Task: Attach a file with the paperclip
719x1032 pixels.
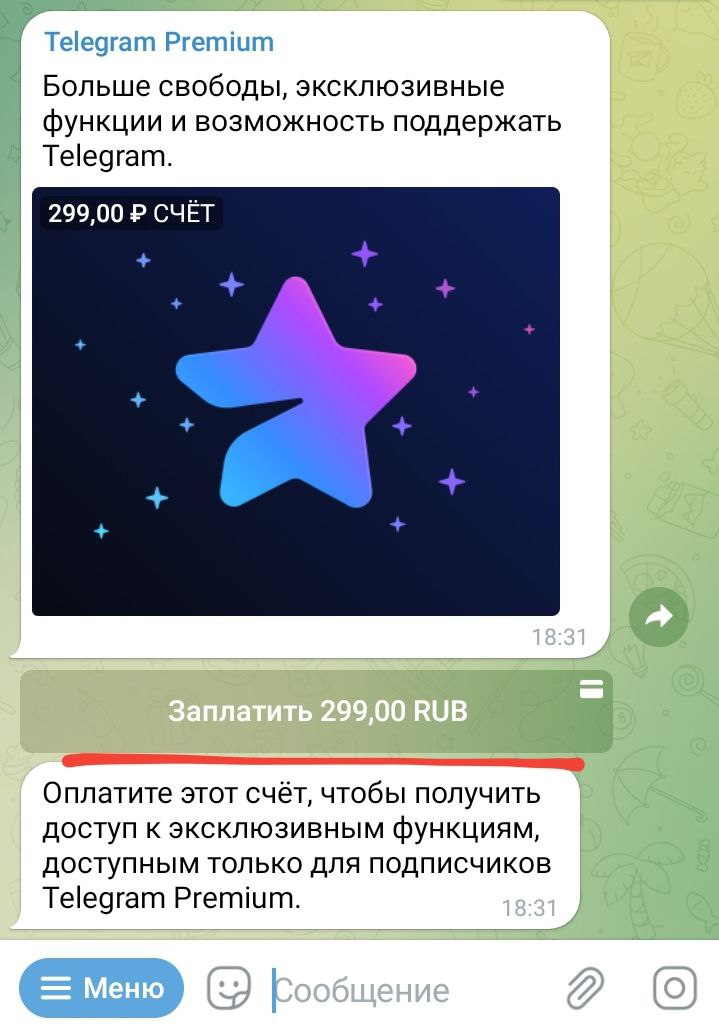Action: tap(586, 989)
